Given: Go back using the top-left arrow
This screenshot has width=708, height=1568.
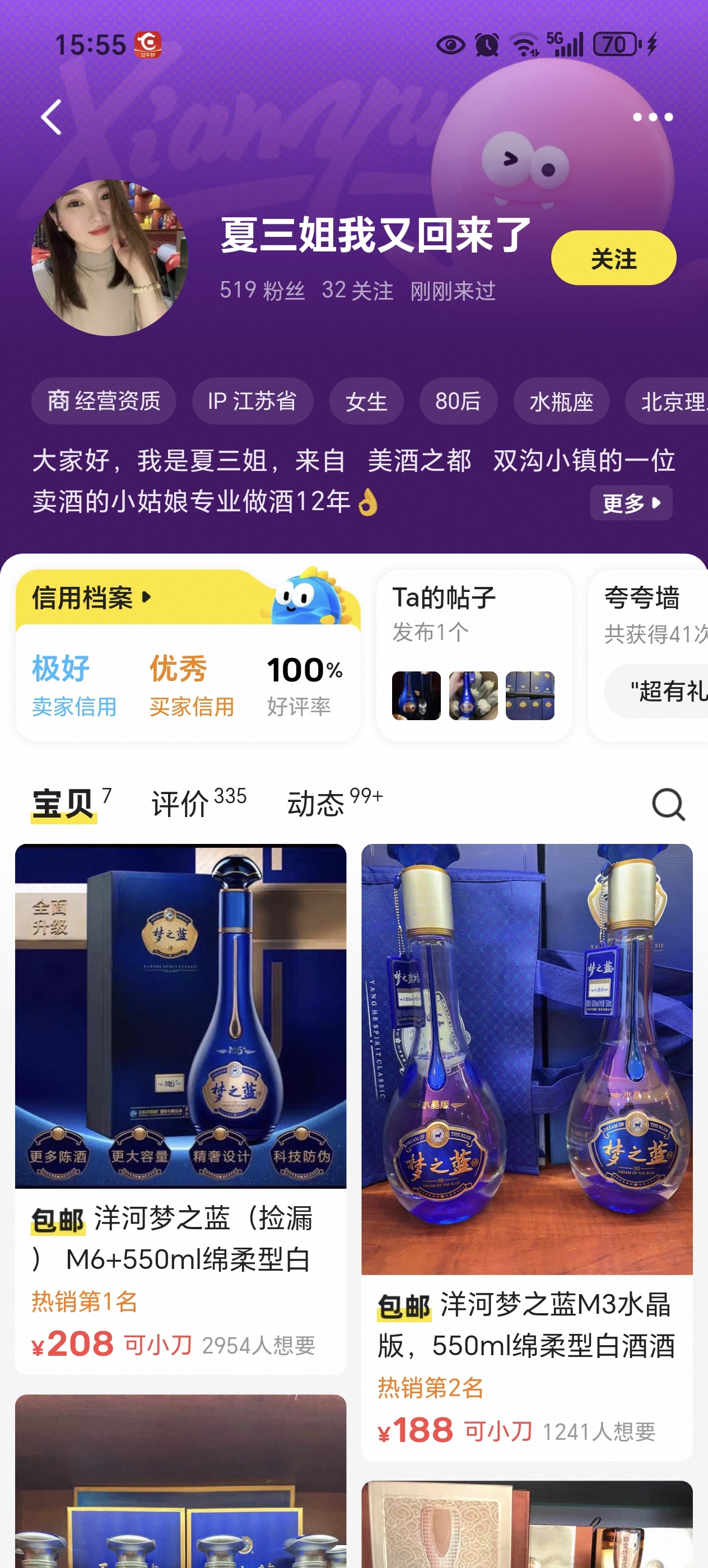Looking at the screenshot, I should pyautogui.click(x=51, y=117).
